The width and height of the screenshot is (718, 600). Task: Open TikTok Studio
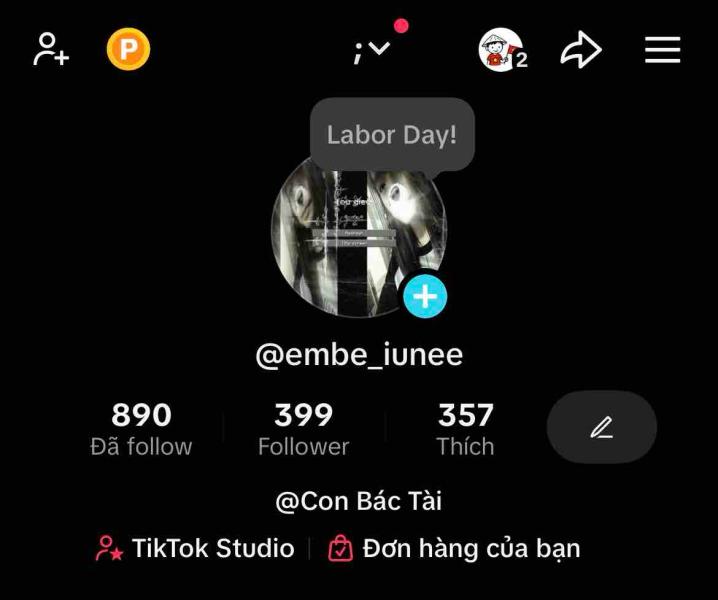click(x=196, y=548)
